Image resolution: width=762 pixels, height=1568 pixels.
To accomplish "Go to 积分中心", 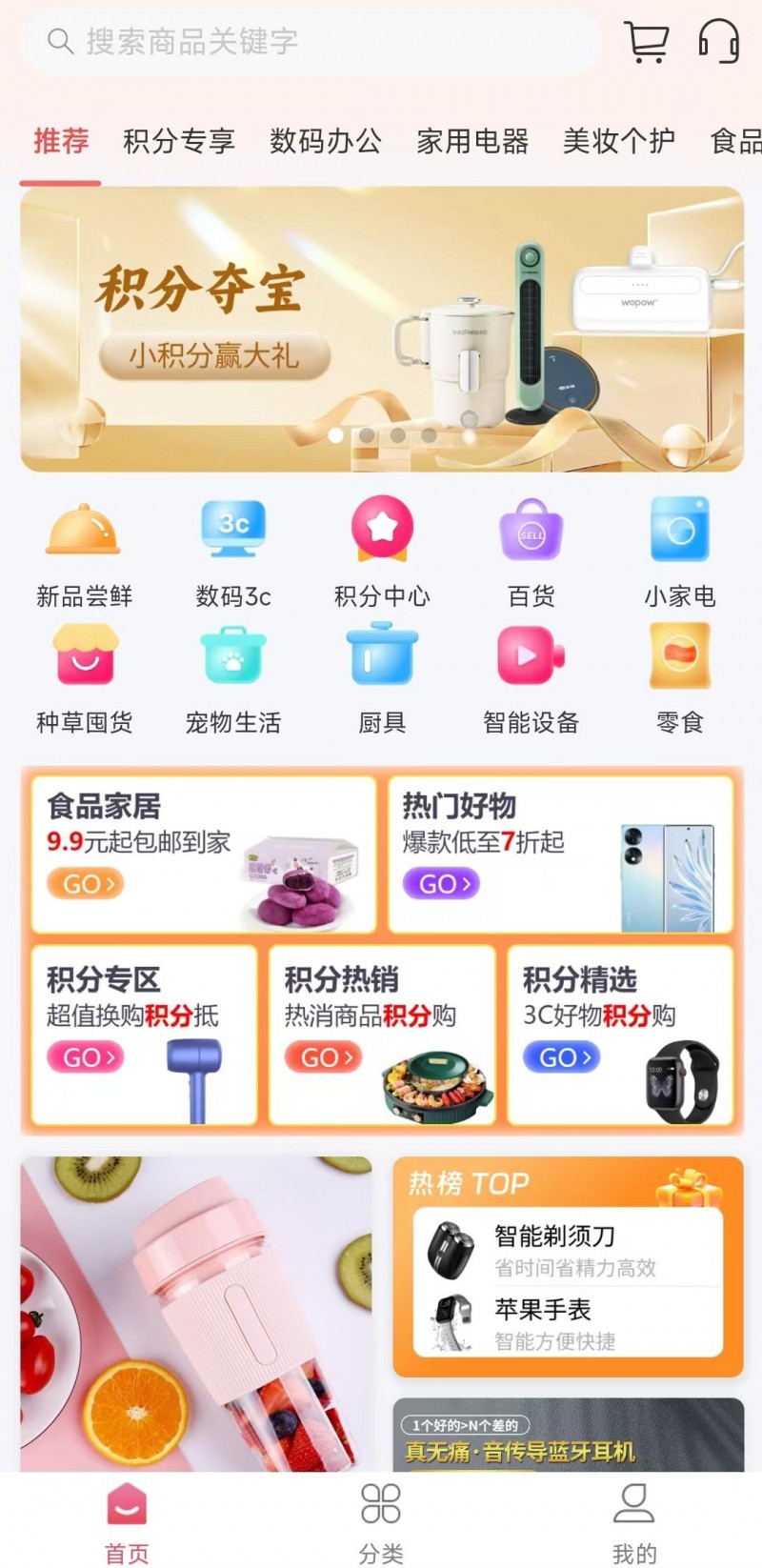I will click(382, 554).
